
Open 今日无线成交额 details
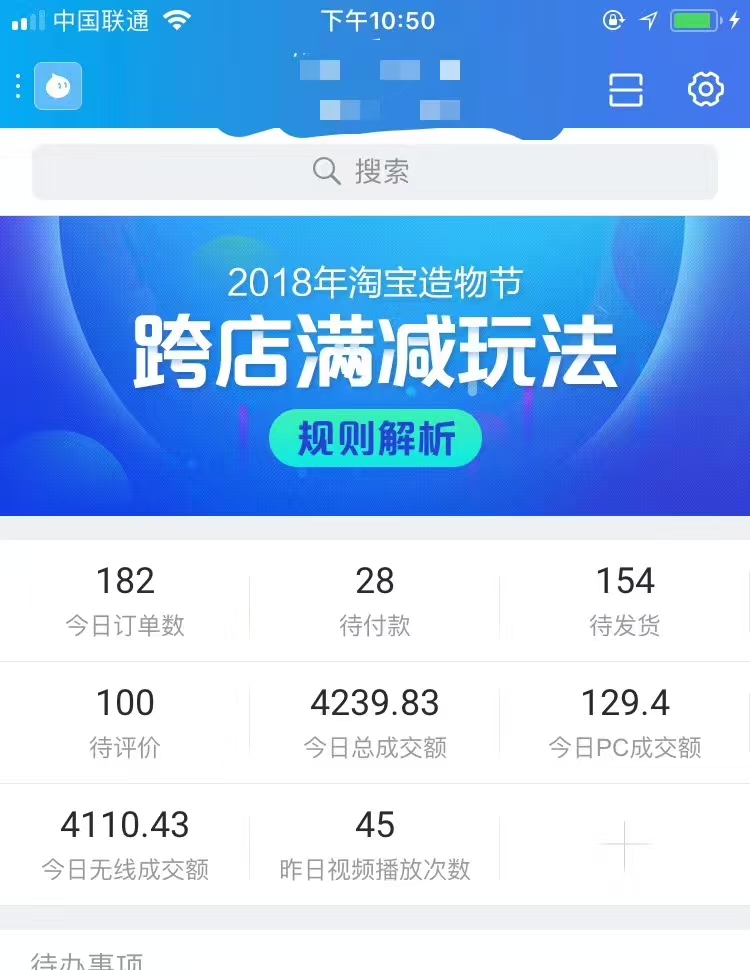tap(125, 845)
